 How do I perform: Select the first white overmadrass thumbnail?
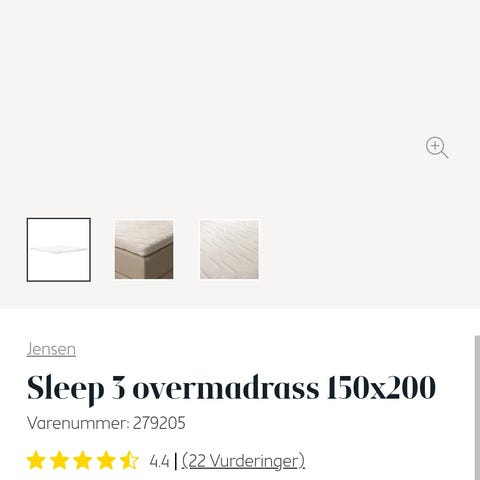pos(59,250)
